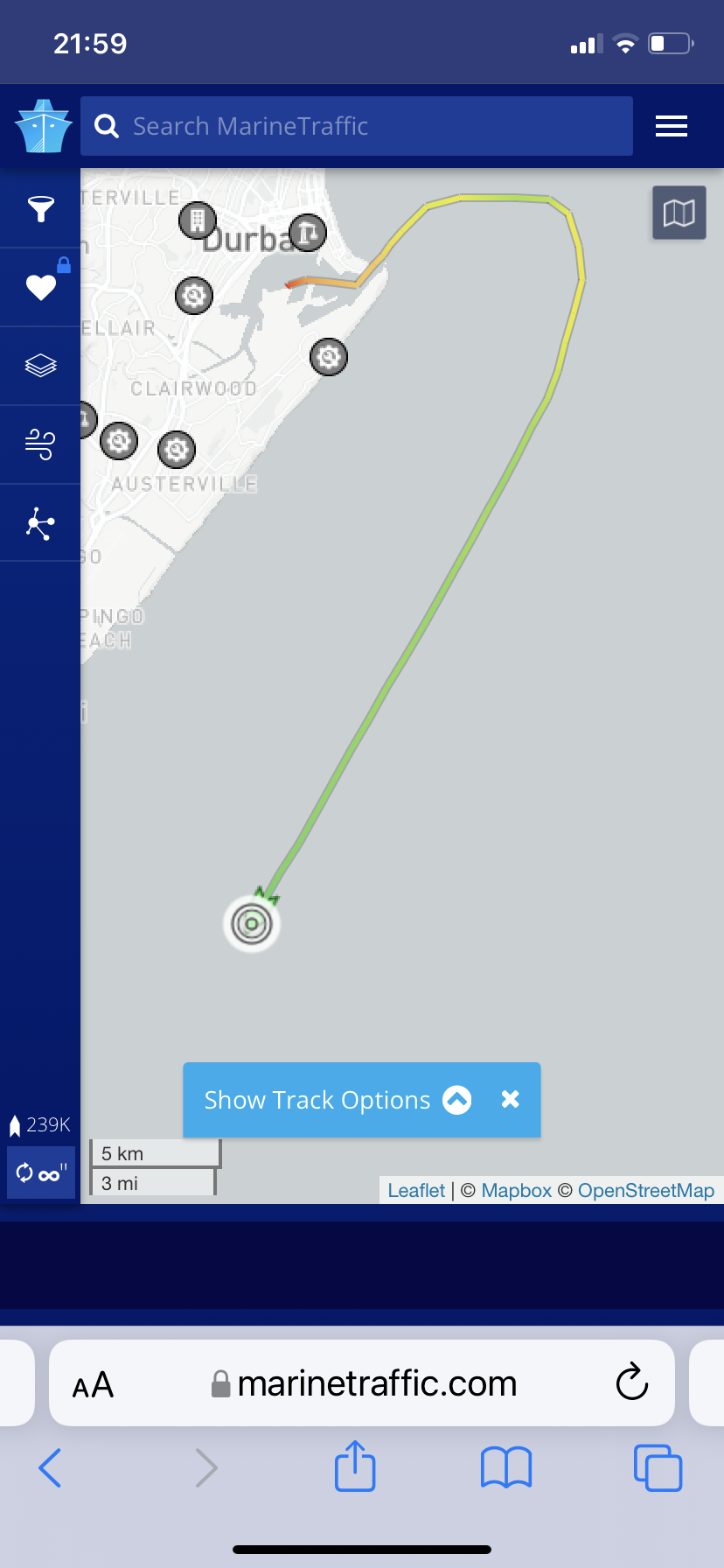Viewport: 724px width, 1568px height.
Task: Open the density maps network icon
Action: coord(40,523)
